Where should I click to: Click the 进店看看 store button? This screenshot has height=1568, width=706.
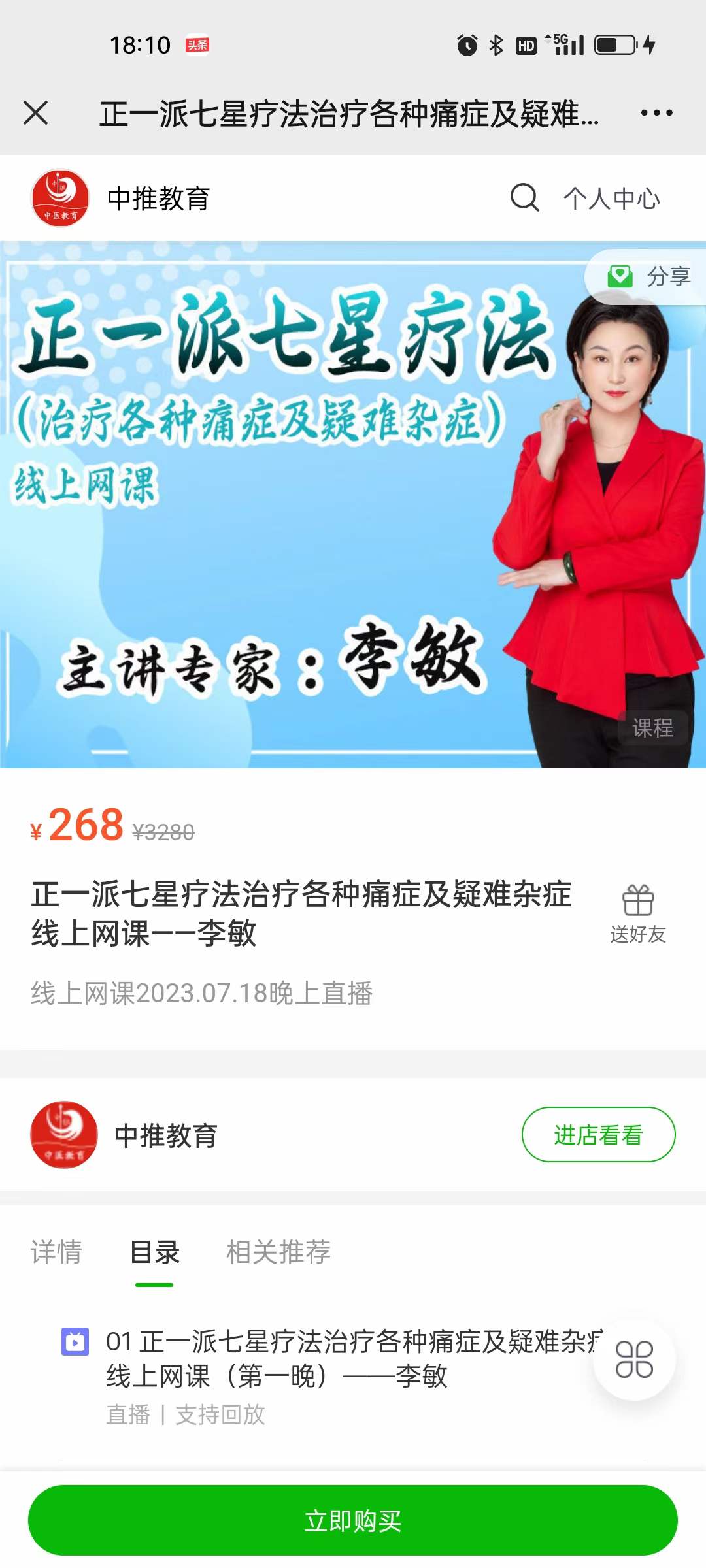[598, 1134]
